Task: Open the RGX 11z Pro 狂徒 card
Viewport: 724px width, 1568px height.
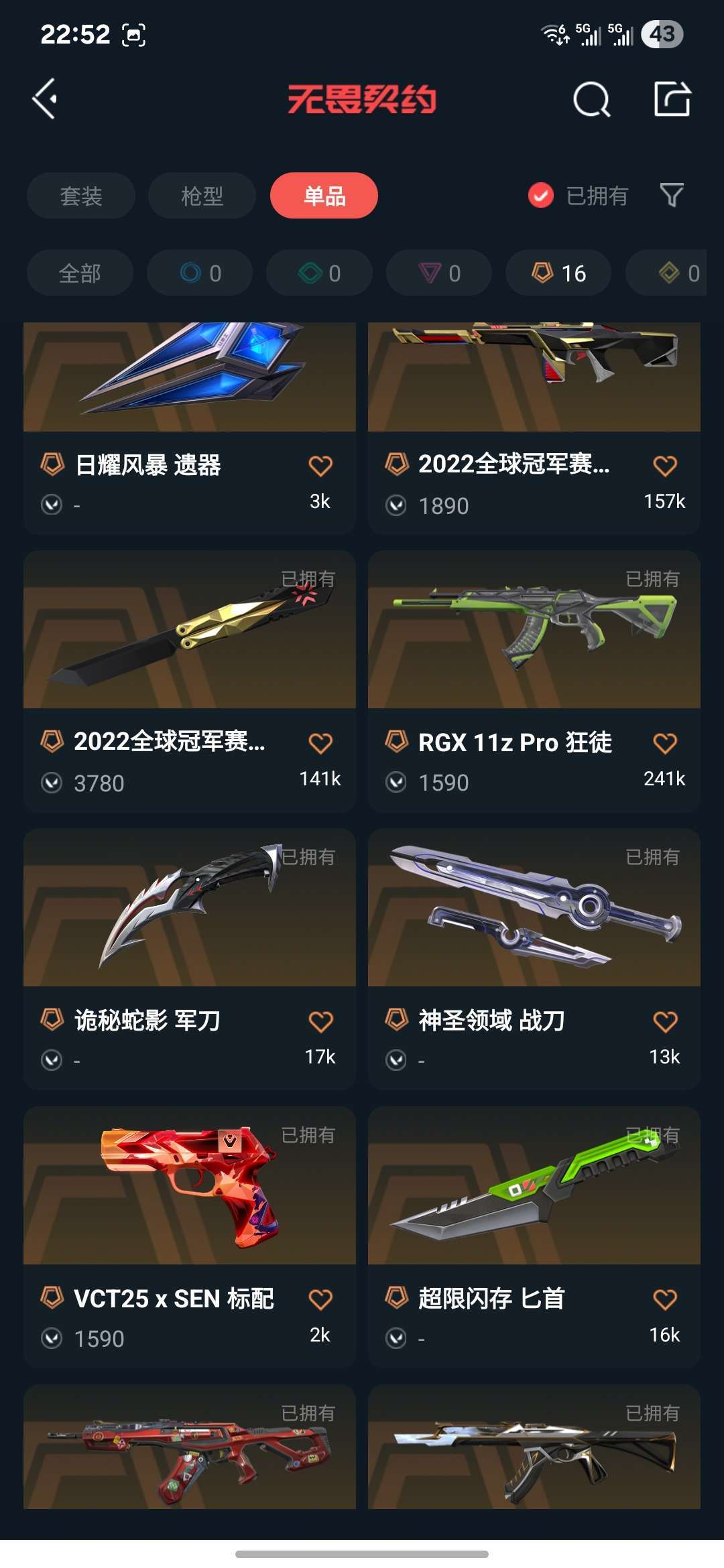Action: (534, 681)
